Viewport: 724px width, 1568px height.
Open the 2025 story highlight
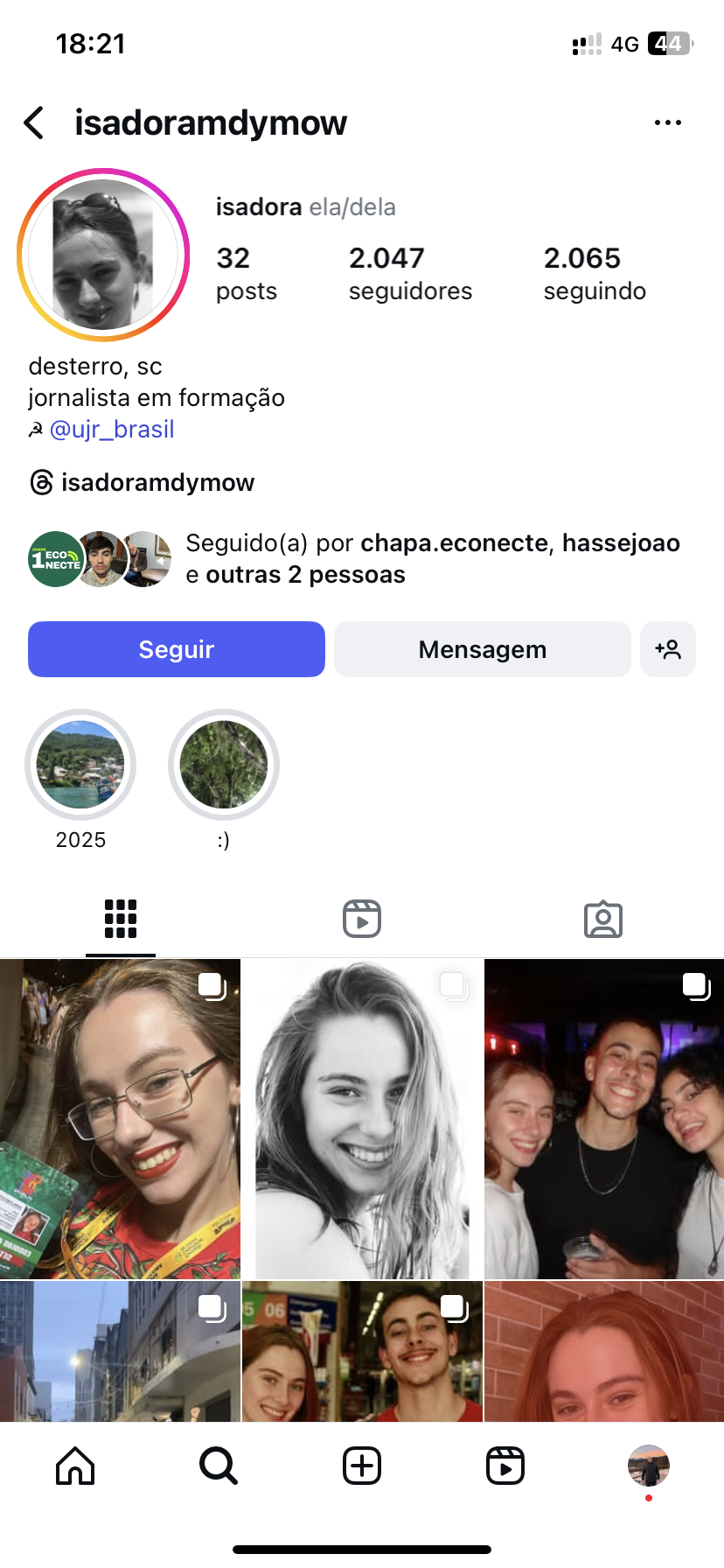tap(80, 765)
